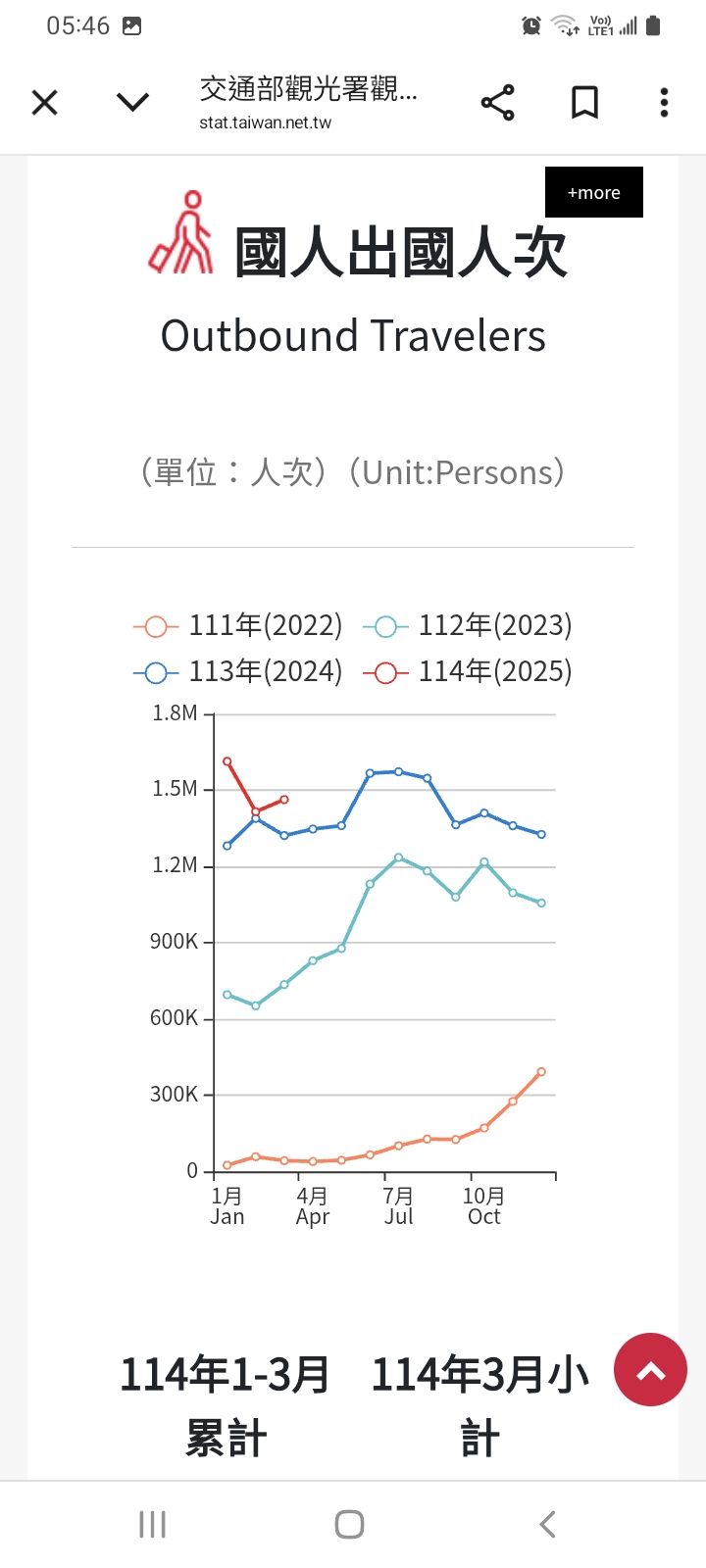
Task: Go to the home screen
Action: (350, 1524)
